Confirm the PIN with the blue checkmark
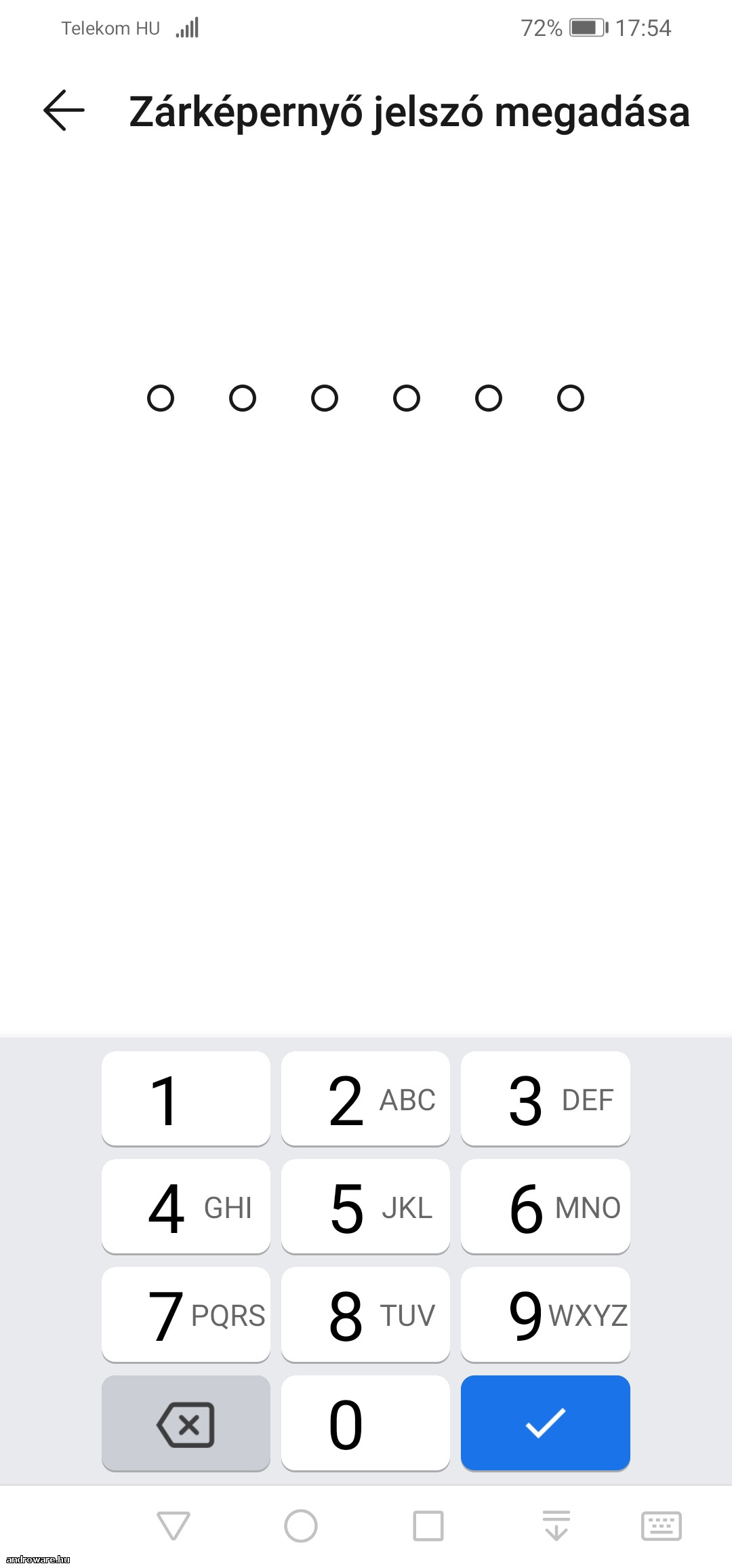The width and height of the screenshot is (732, 1568). [x=546, y=1423]
